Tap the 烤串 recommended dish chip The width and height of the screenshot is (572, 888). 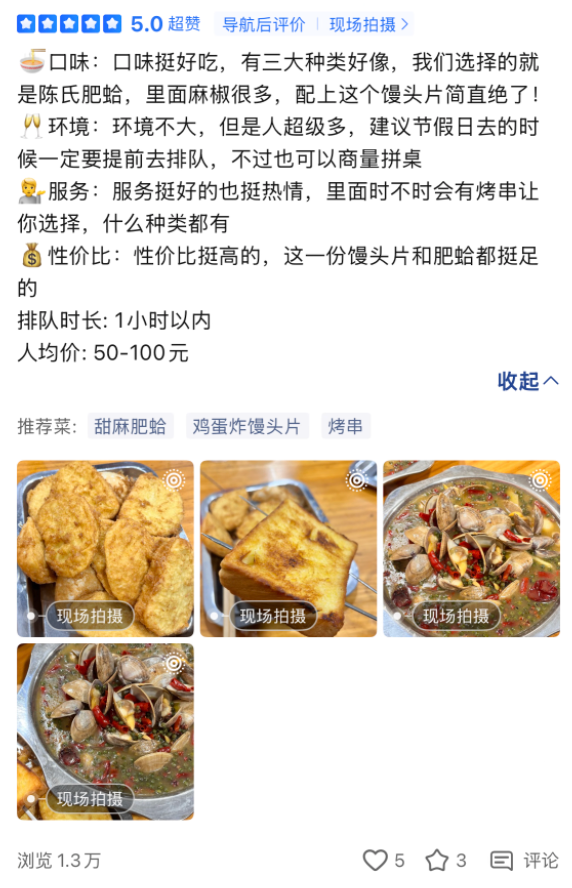[x=345, y=426]
